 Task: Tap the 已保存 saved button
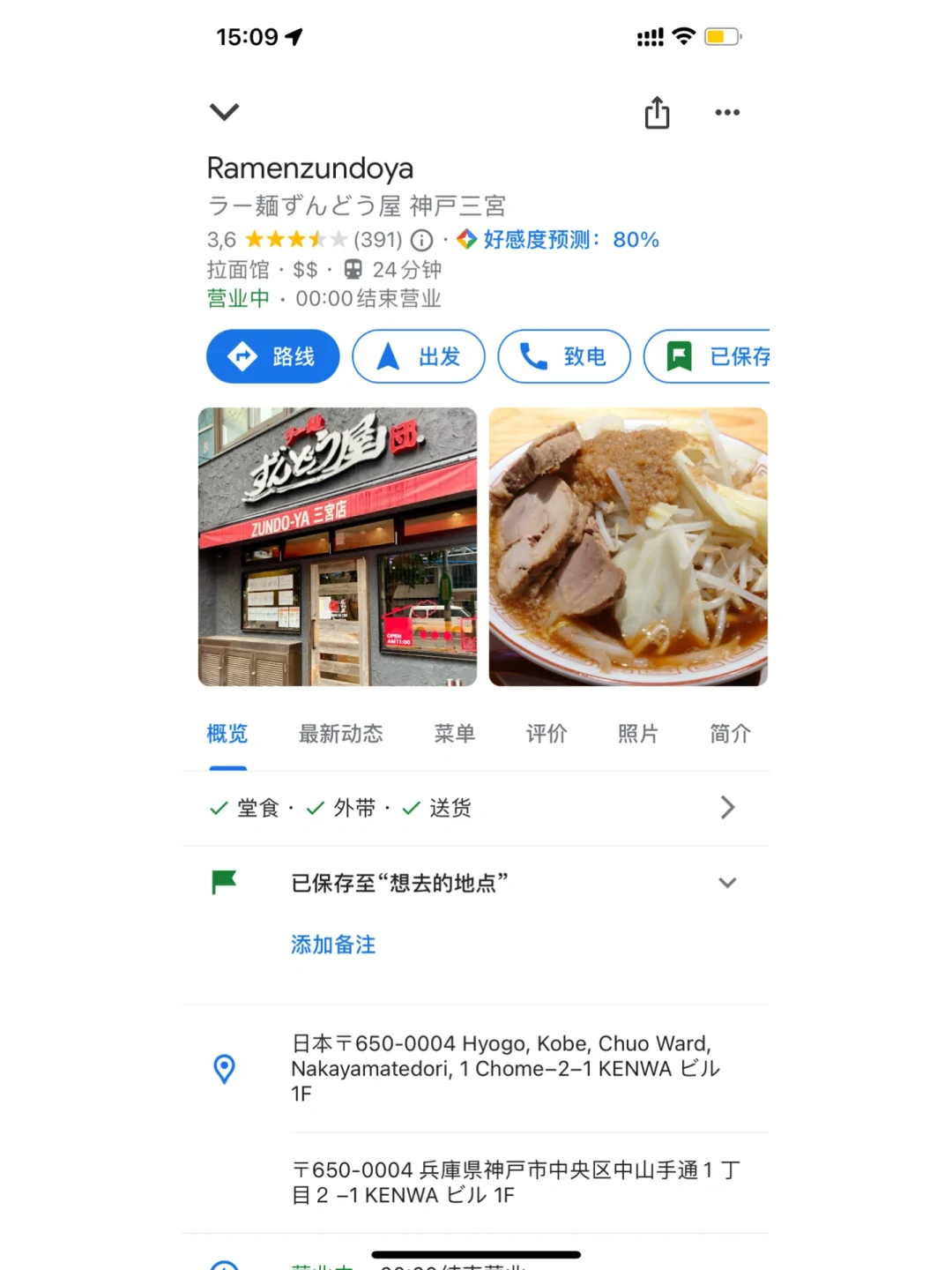tap(710, 356)
